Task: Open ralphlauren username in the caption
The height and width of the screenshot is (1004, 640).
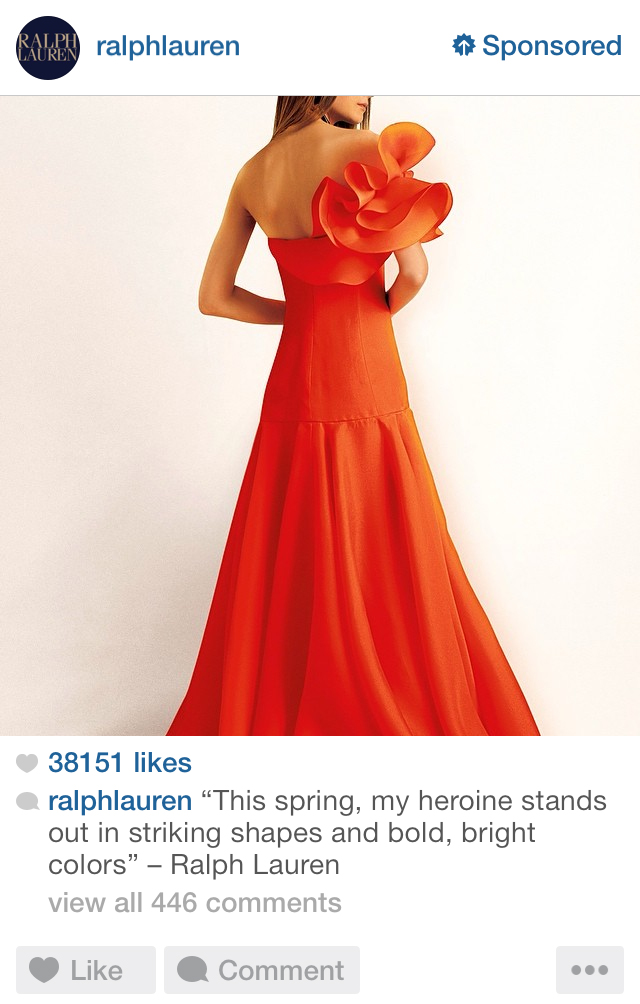Action: tap(120, 801)
